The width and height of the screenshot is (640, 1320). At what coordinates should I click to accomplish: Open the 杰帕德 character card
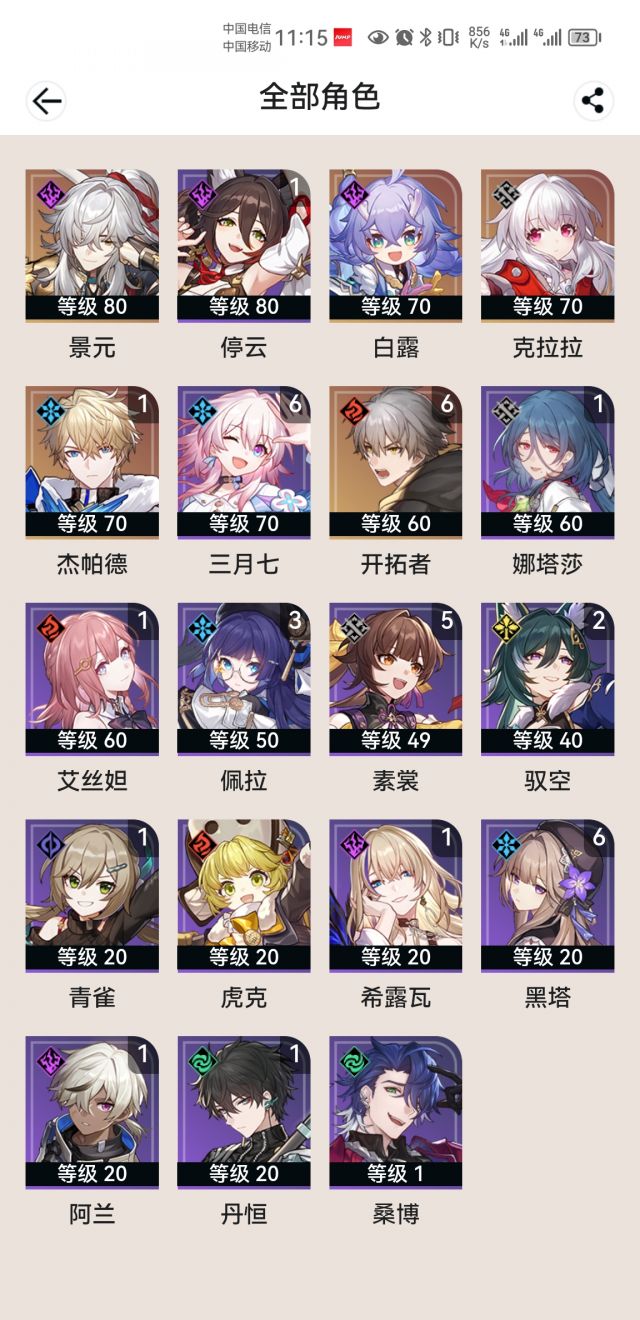[x=92, y=462]
